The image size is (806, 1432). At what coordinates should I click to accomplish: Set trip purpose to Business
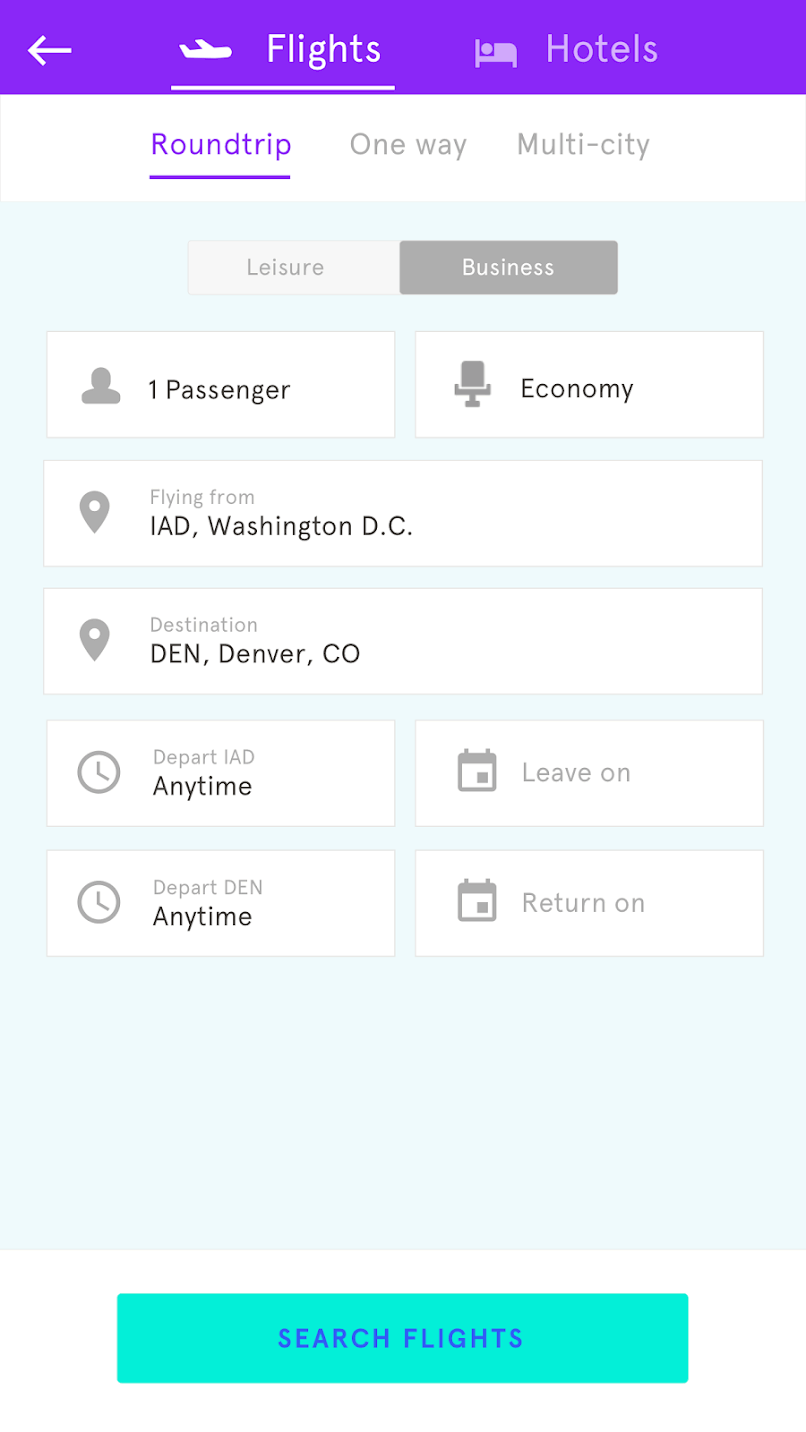click(508, 268)
